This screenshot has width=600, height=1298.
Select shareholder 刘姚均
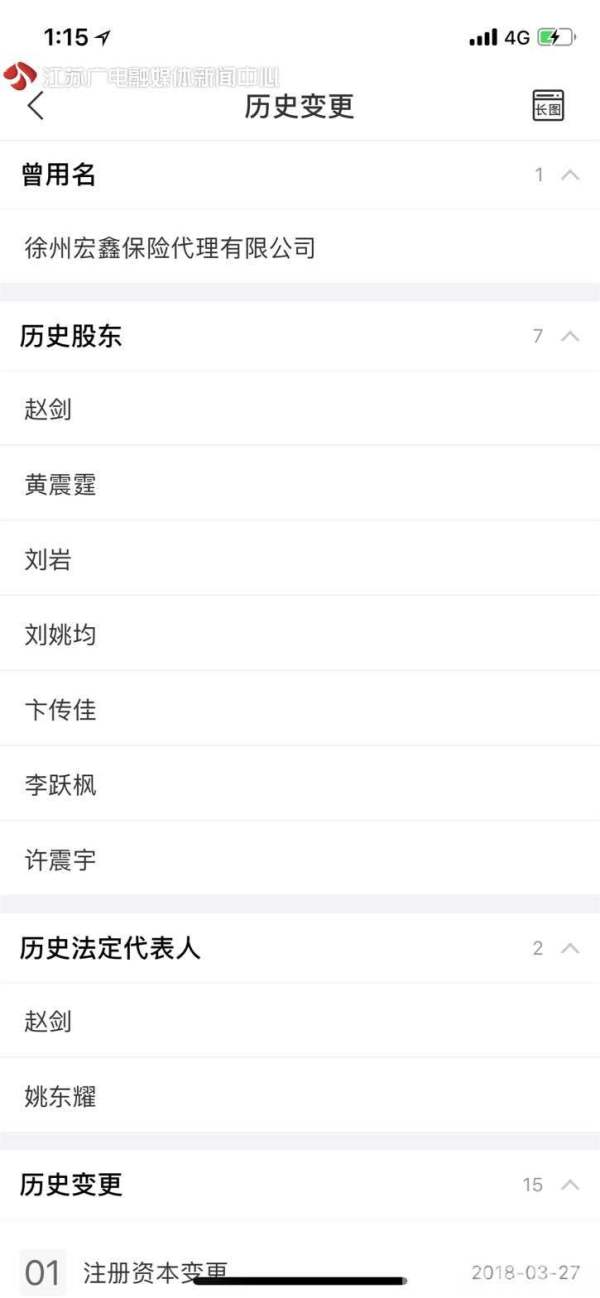pos(60,634)
